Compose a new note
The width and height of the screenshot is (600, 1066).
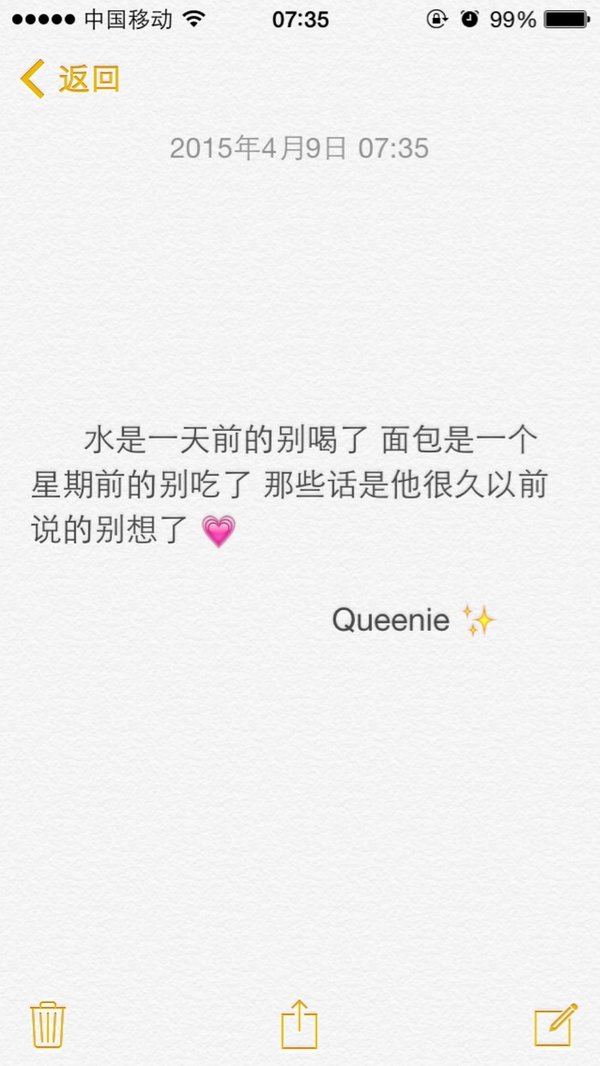pos(555,1025)
